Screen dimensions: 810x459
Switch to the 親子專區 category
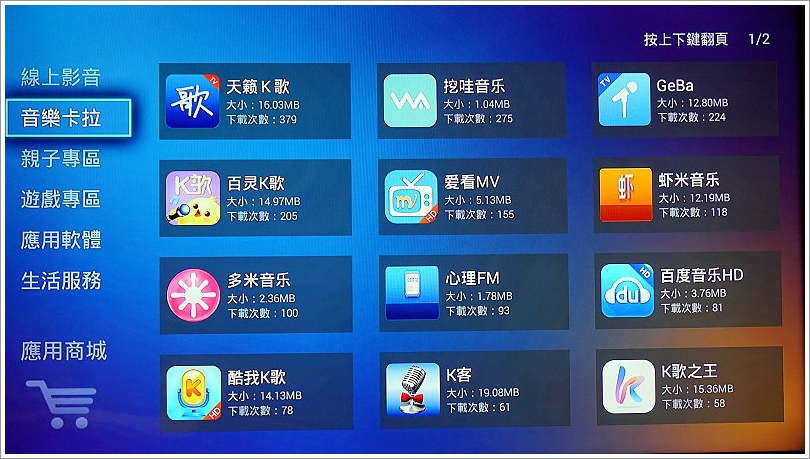[x=61, y=158]
